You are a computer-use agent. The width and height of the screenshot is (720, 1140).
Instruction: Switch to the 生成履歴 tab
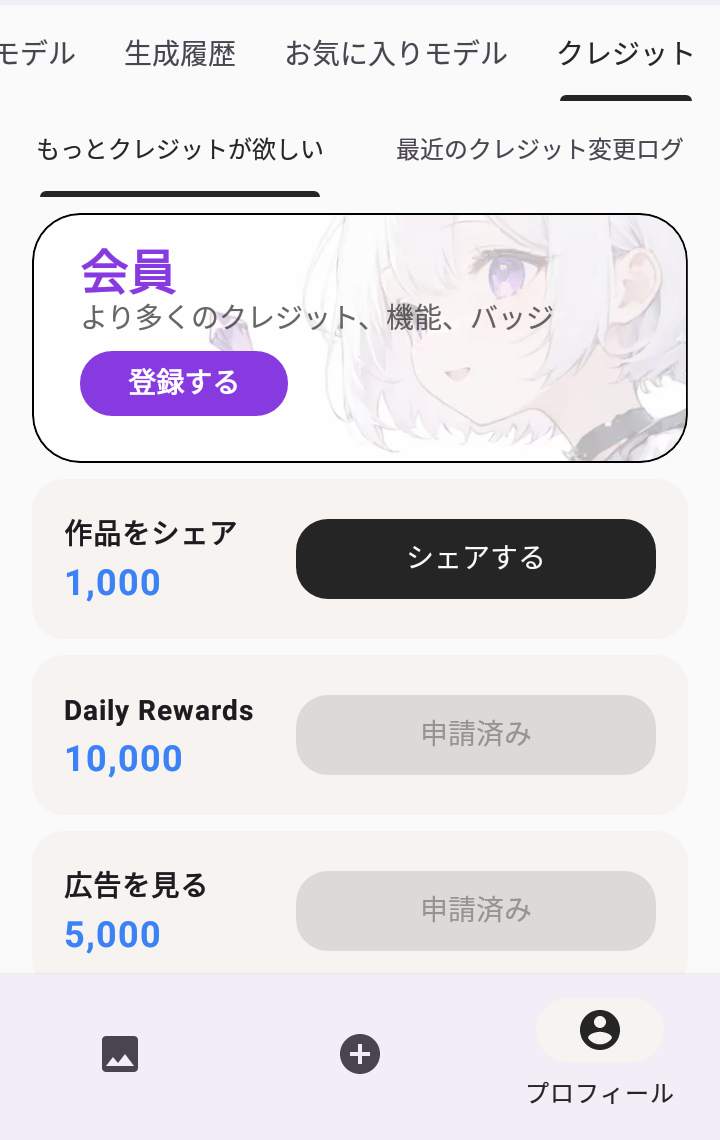click(x=180, y=54)
